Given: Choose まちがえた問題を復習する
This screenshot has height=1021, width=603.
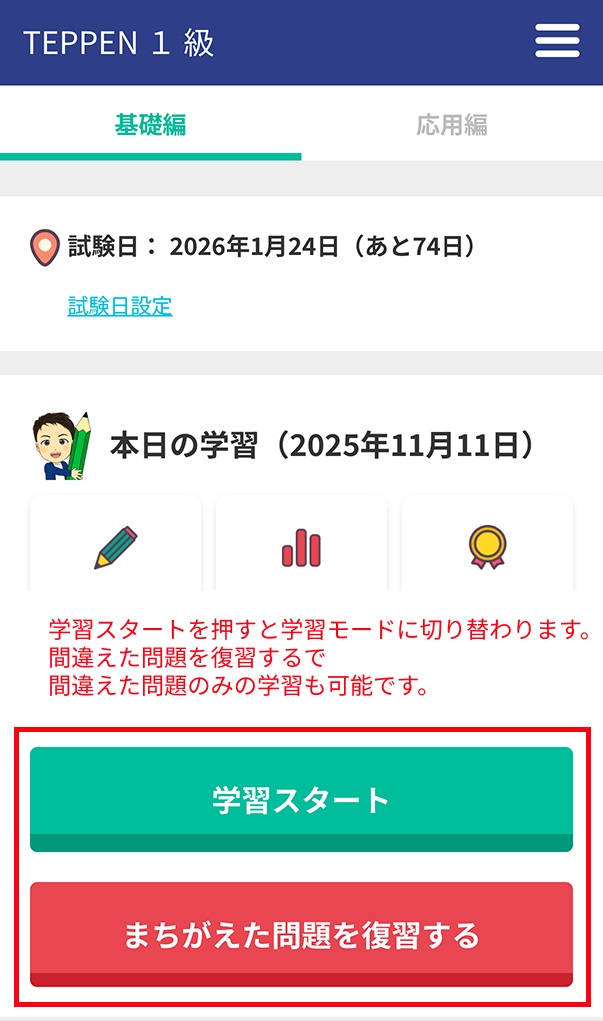Looking at the screenshot, I should (x=301, y=934).
